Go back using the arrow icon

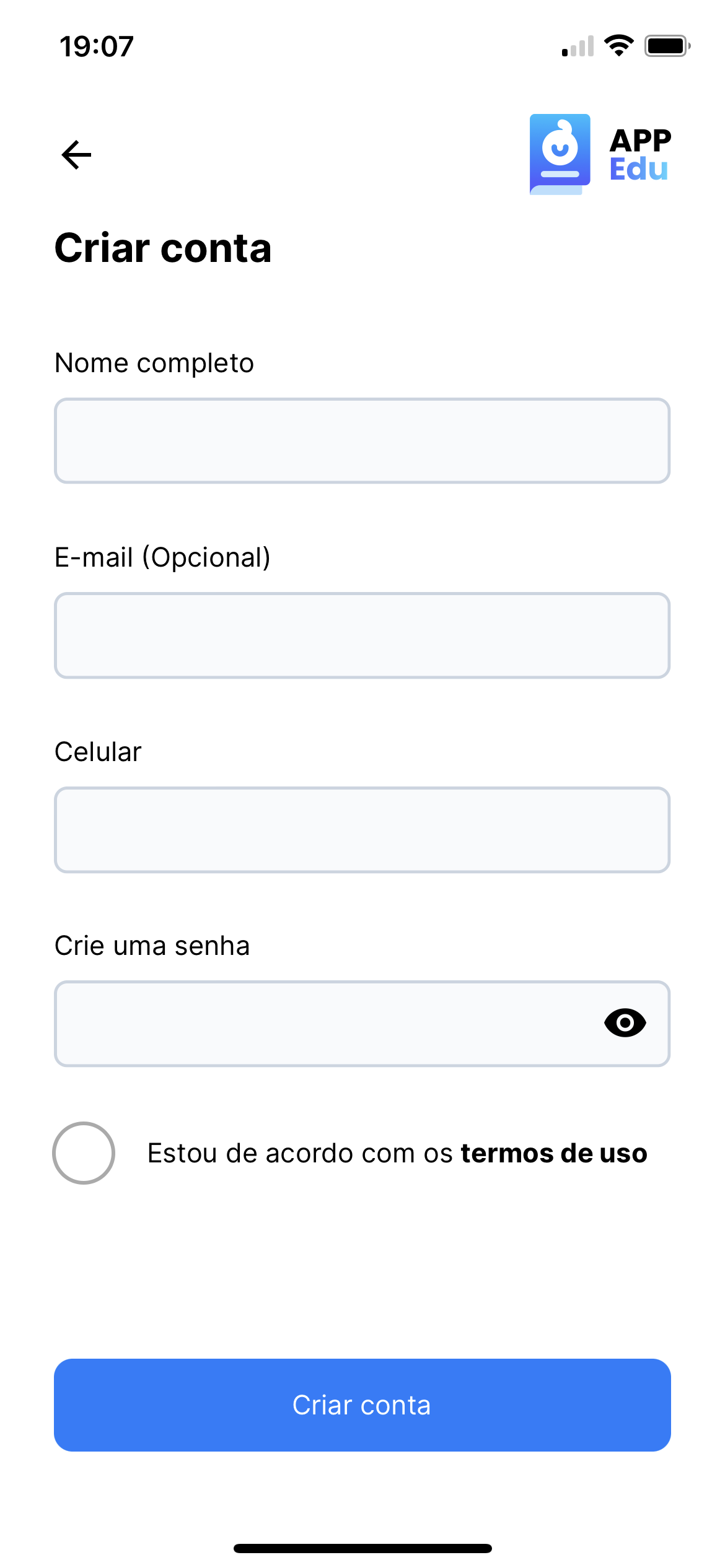coord(76,155)
